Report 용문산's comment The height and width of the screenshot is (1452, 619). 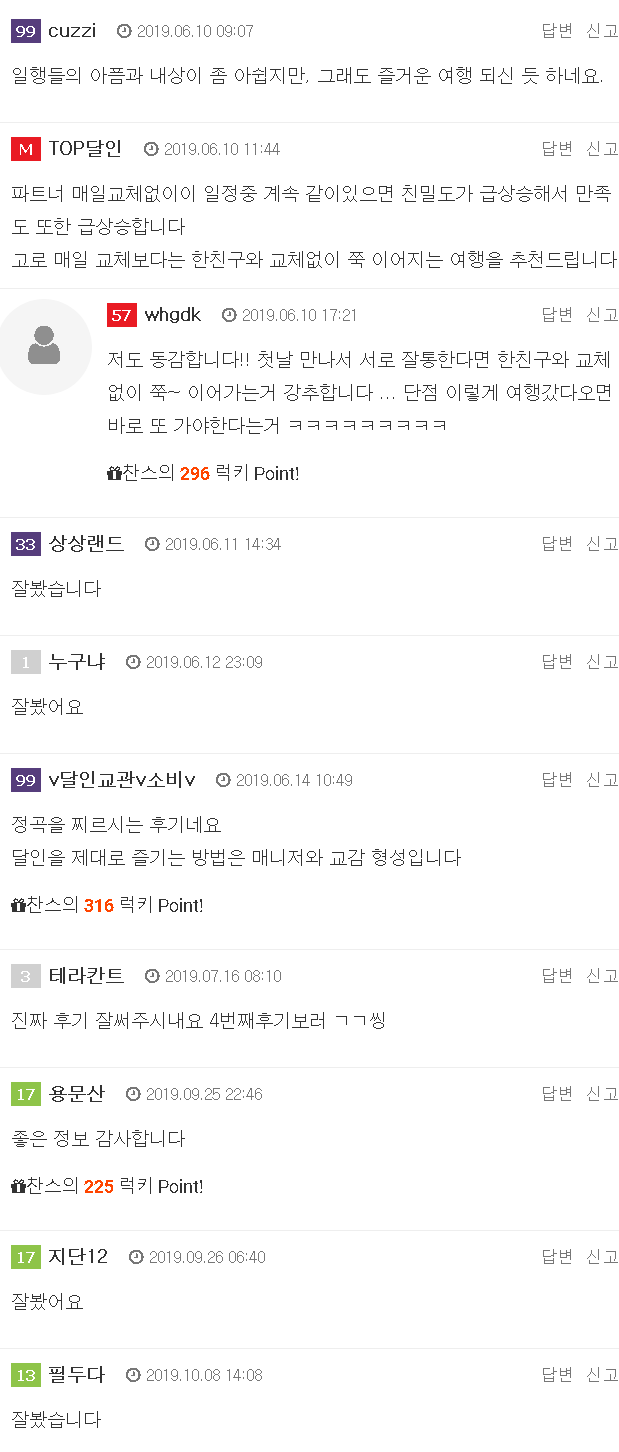tap(602, 1094)
